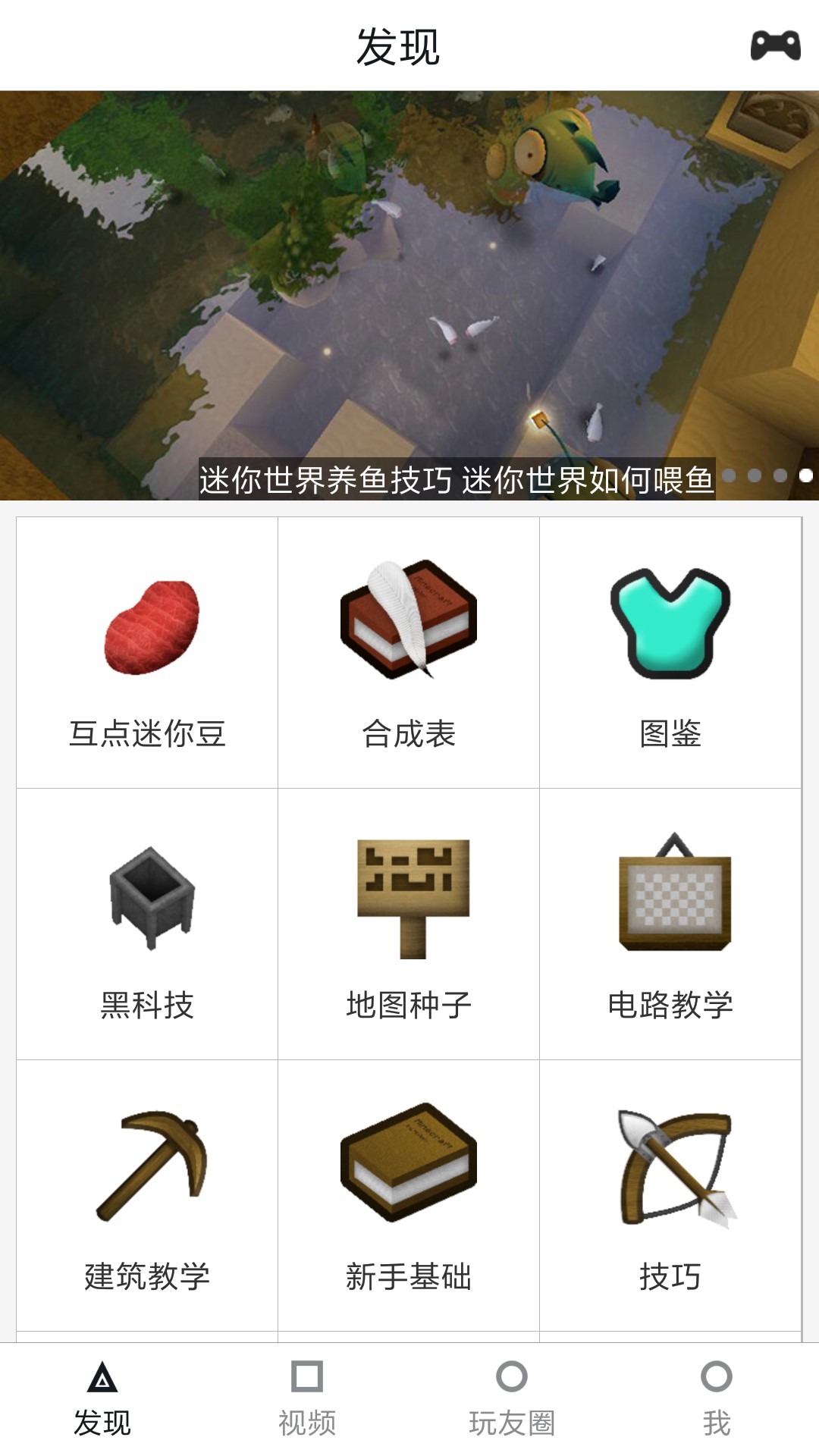Open the 图鉴 encyclopedia

(x=670, y=653)
